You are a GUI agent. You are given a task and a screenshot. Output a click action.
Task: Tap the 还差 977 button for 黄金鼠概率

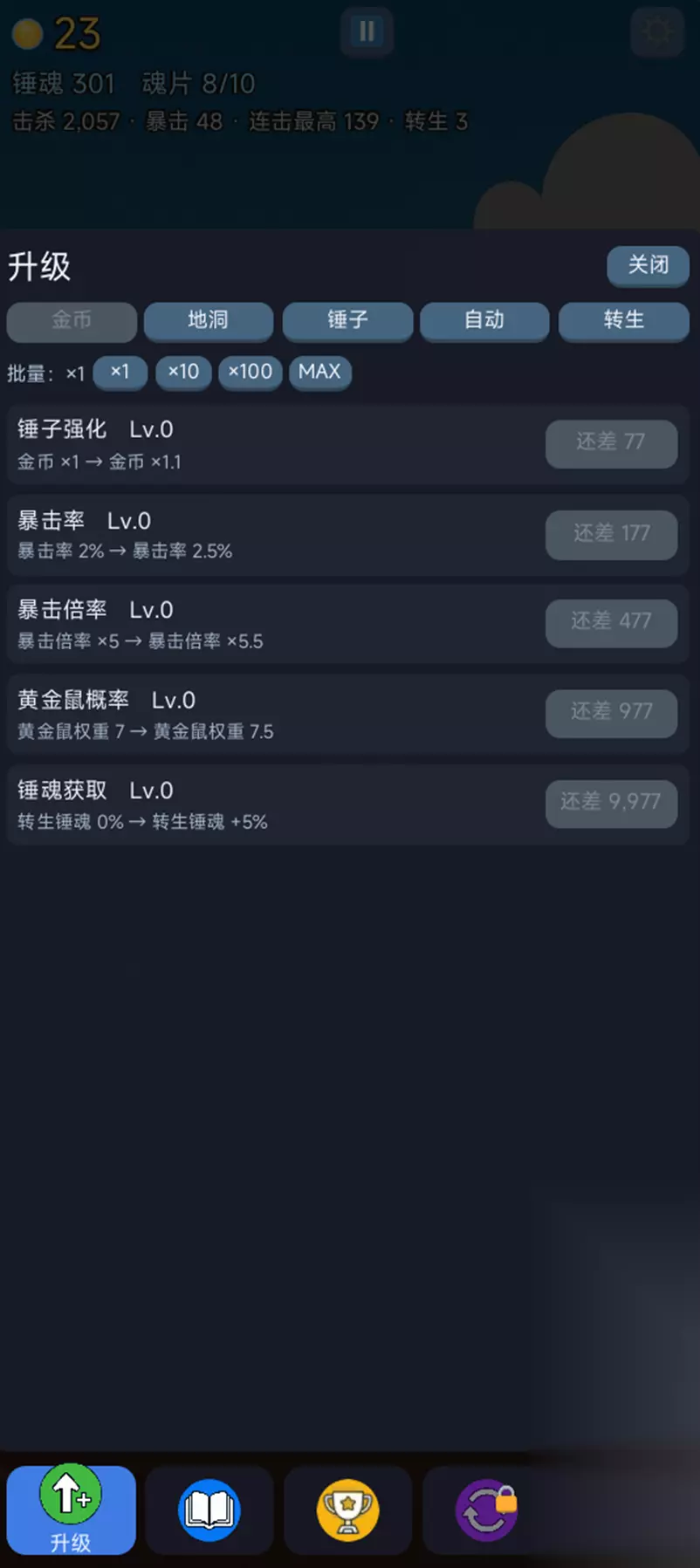[x=611, y=712]
